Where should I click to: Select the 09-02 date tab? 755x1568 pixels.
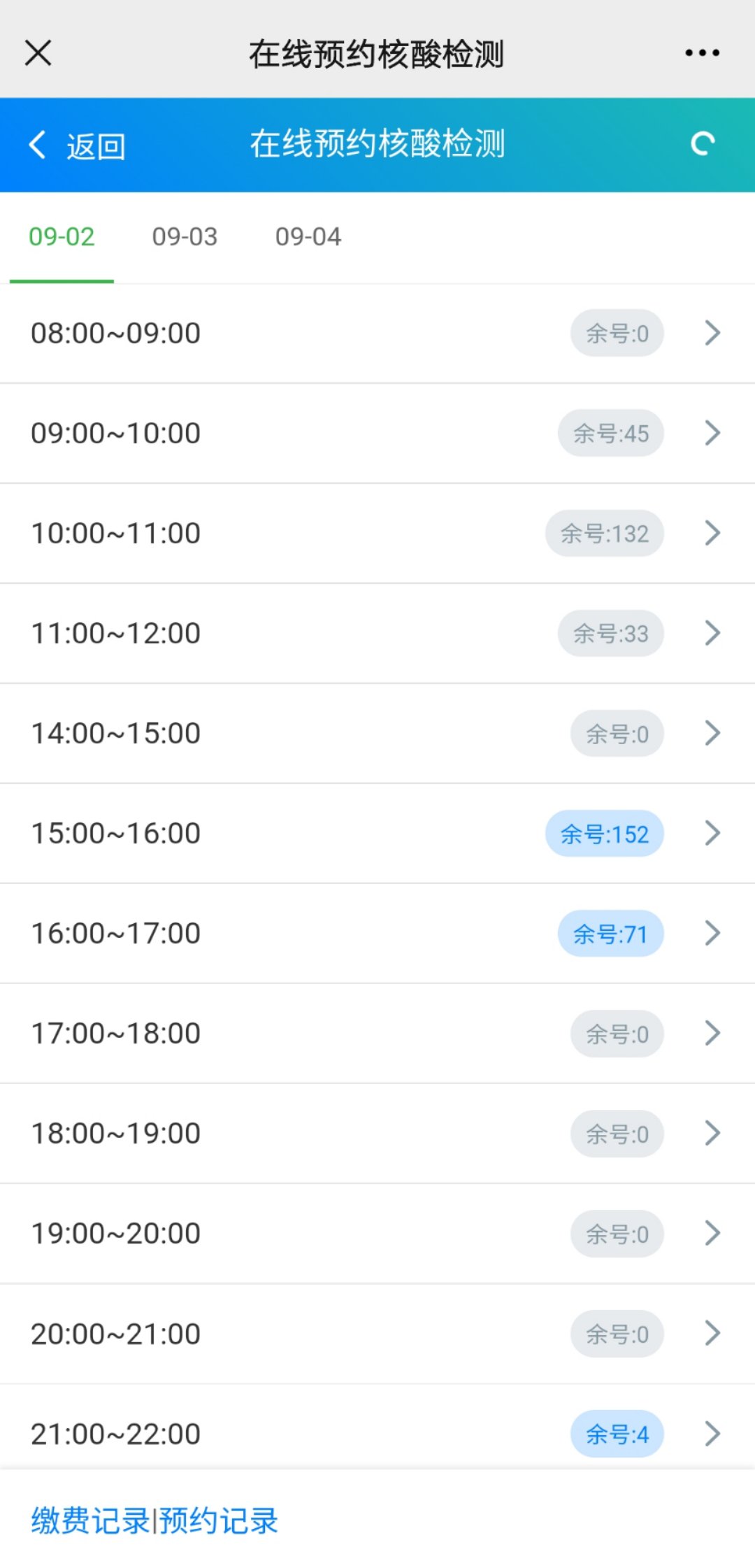62,237
